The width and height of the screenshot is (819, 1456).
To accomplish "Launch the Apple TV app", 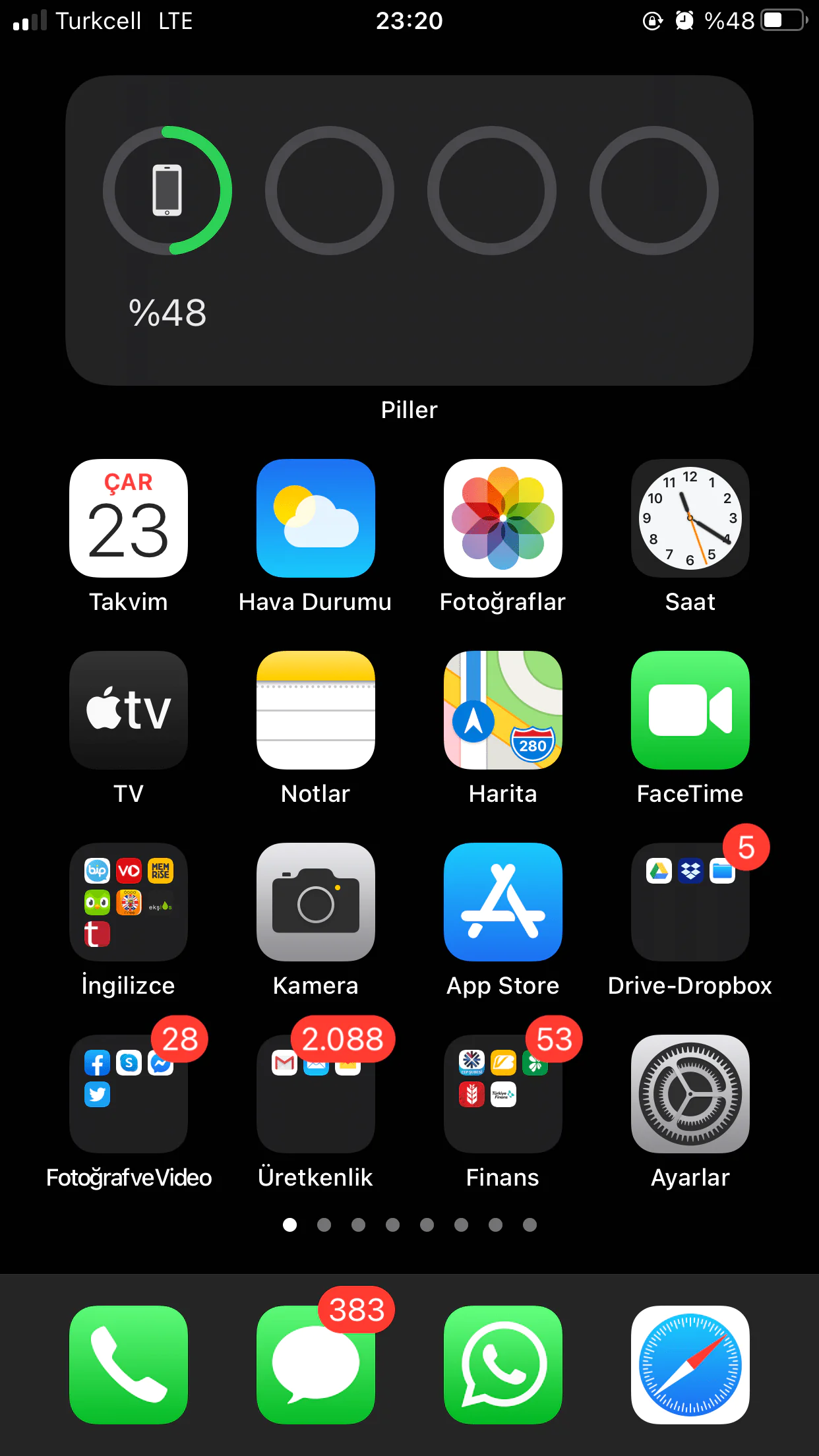I will (129, 710).
